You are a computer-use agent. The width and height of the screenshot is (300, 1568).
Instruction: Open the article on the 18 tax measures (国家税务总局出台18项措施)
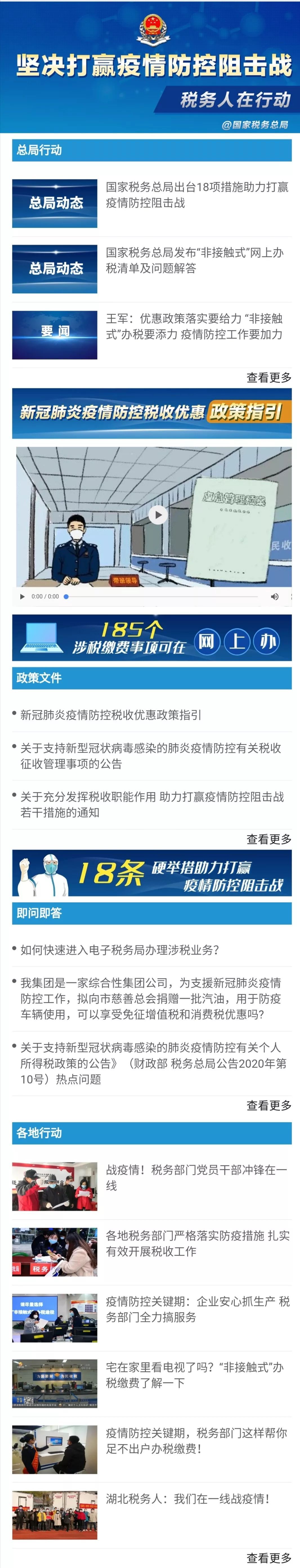(196, 195)
